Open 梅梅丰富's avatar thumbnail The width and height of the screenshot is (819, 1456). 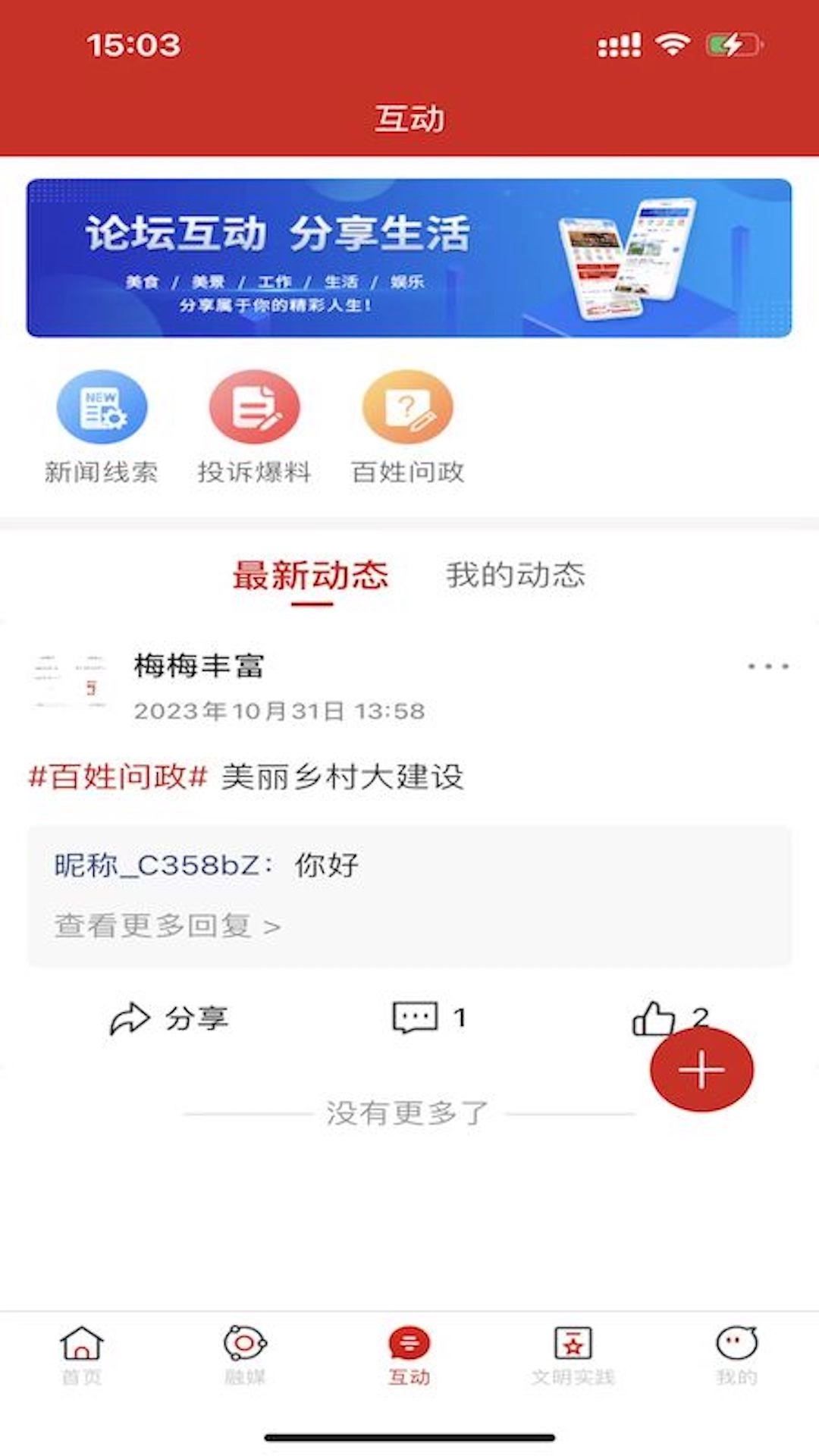[x=68, y=681]
